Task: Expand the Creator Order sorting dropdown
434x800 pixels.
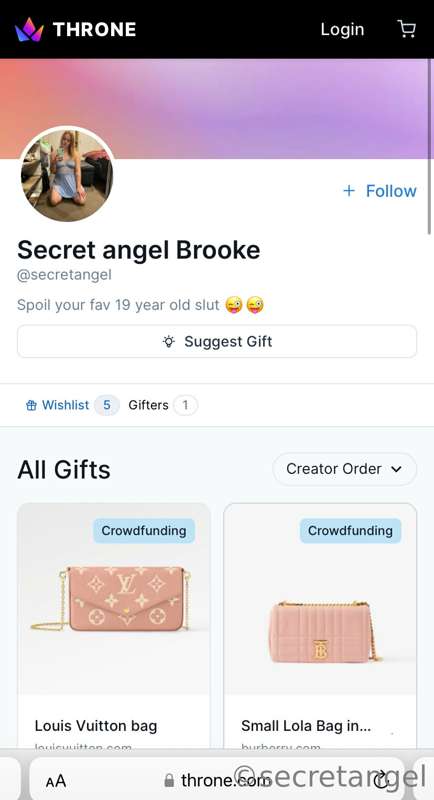Action: 345,469
